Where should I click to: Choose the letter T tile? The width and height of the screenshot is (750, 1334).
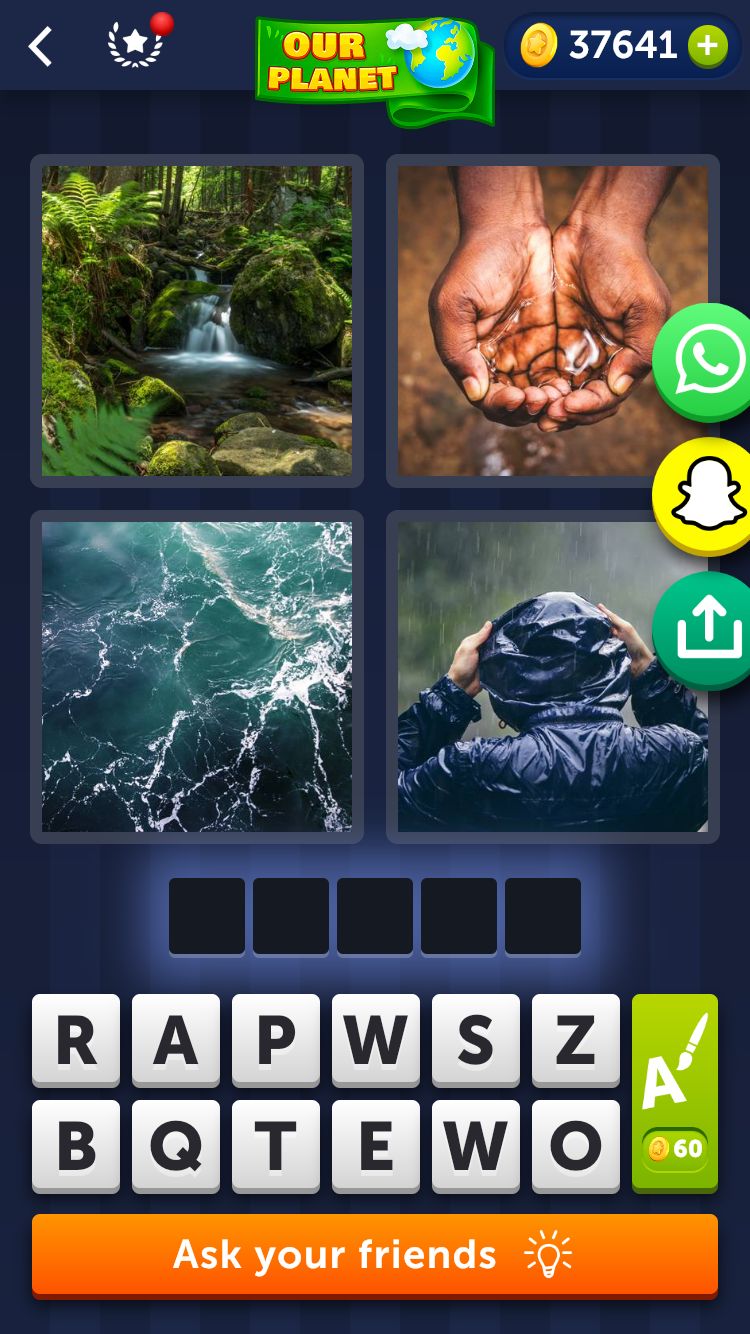(276, 1146)
